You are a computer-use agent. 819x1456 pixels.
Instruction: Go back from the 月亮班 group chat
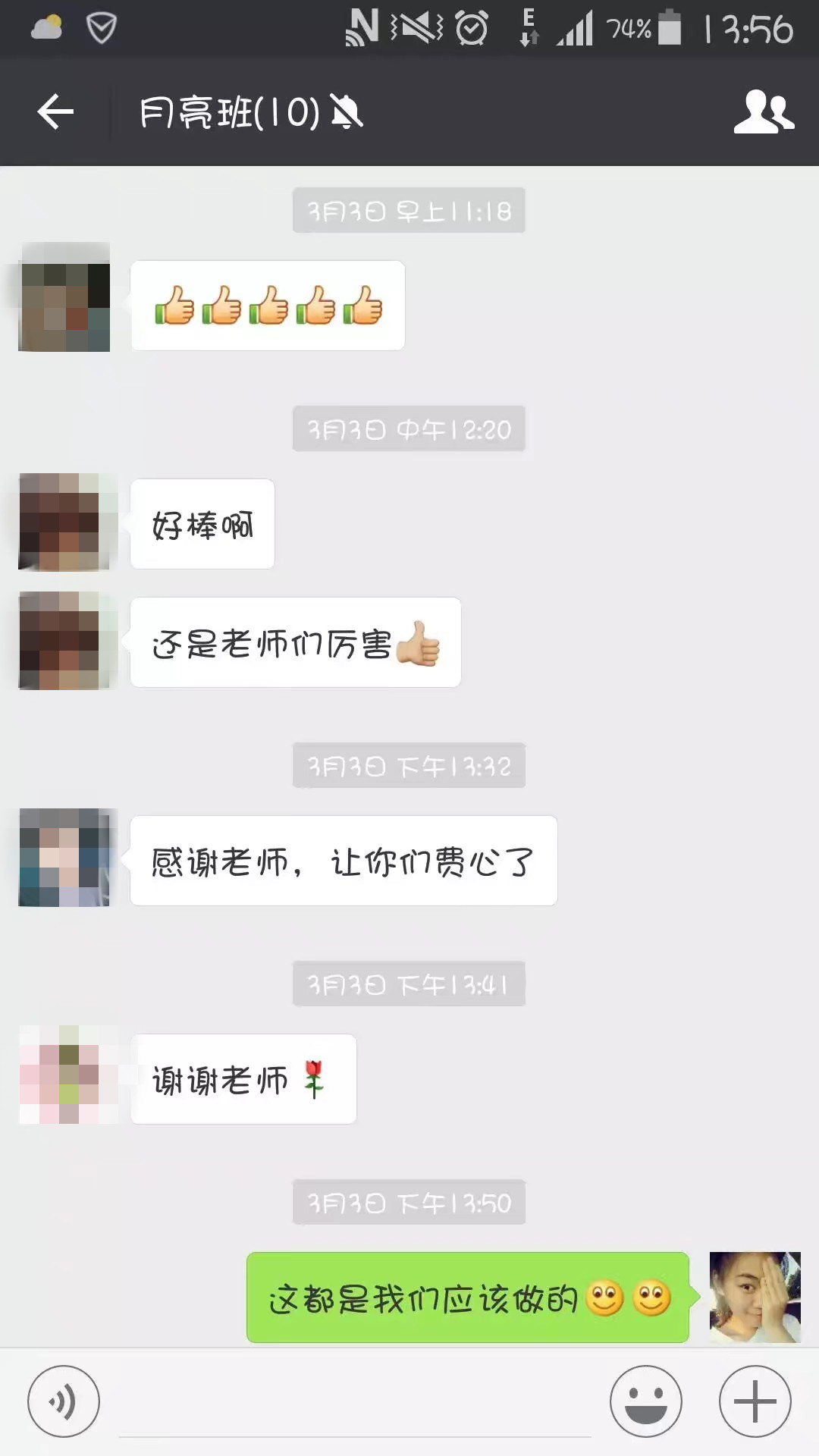pyautogui.click(x=55, y=112)
